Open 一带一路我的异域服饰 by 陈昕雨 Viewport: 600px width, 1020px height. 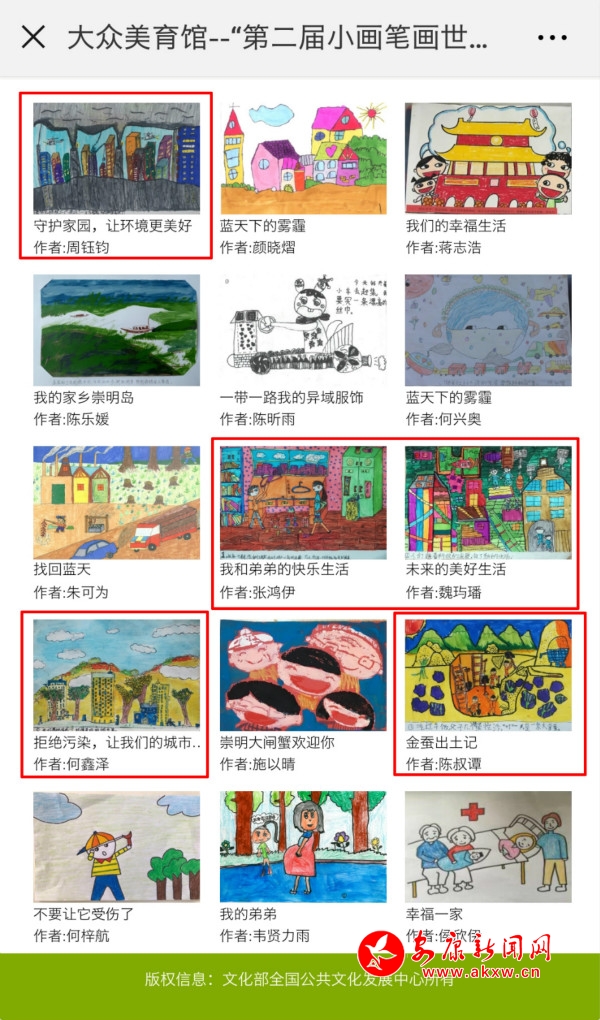click(x=303, y=331)
